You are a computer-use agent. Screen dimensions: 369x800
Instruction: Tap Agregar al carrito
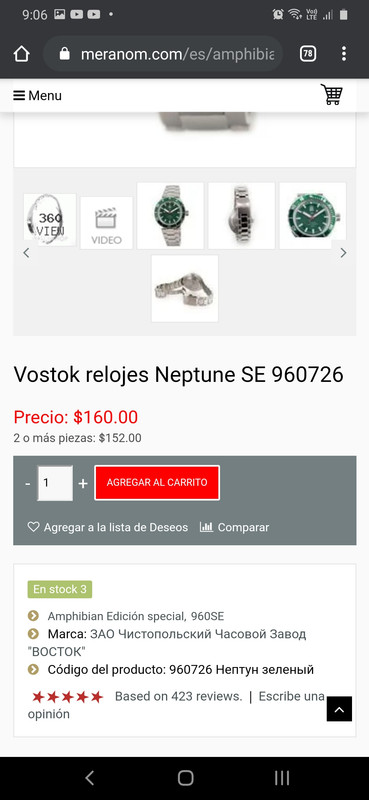point(157,483)
